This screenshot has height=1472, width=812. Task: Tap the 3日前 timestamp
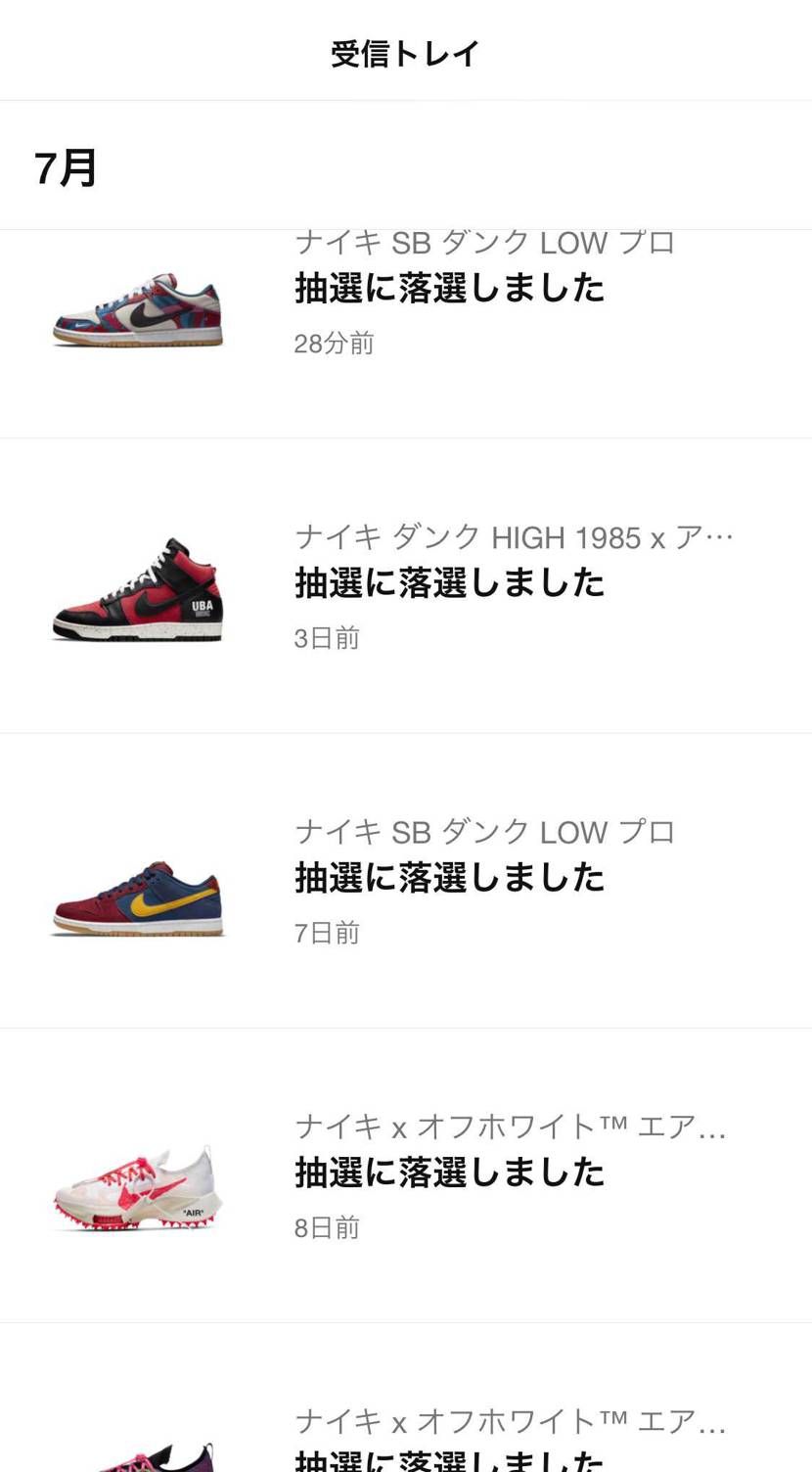326,638
